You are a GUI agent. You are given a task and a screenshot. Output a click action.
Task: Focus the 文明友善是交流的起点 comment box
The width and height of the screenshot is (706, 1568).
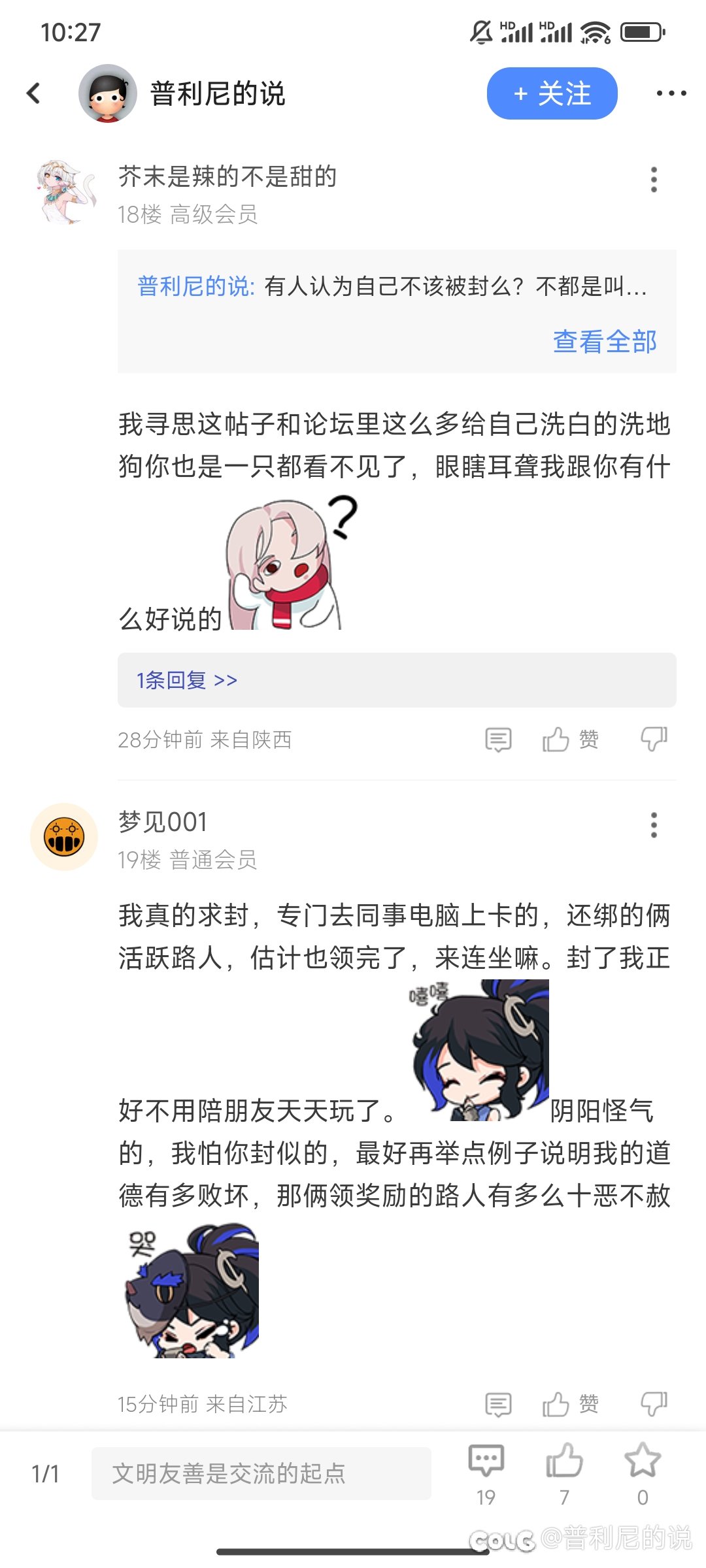pos(261,1473)
